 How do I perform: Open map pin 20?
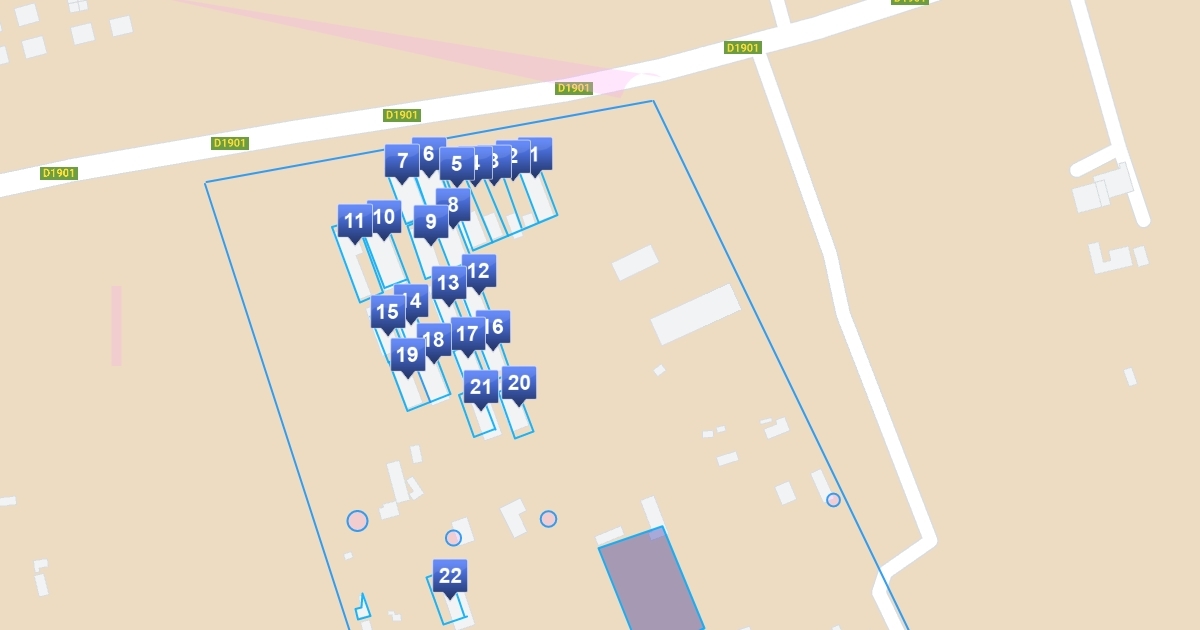(x=519, y=382)
